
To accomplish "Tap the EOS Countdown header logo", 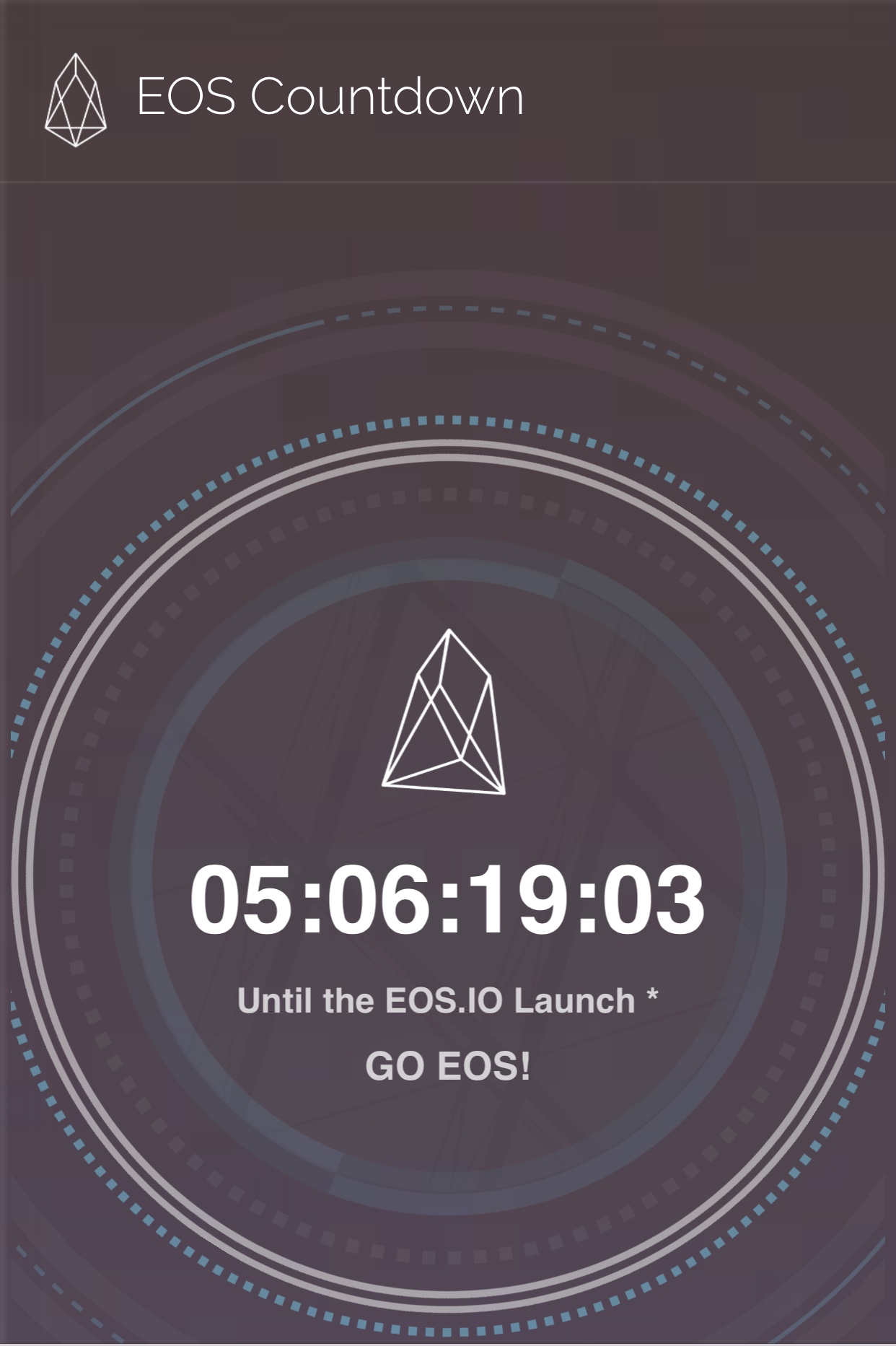I will [76, 100].
